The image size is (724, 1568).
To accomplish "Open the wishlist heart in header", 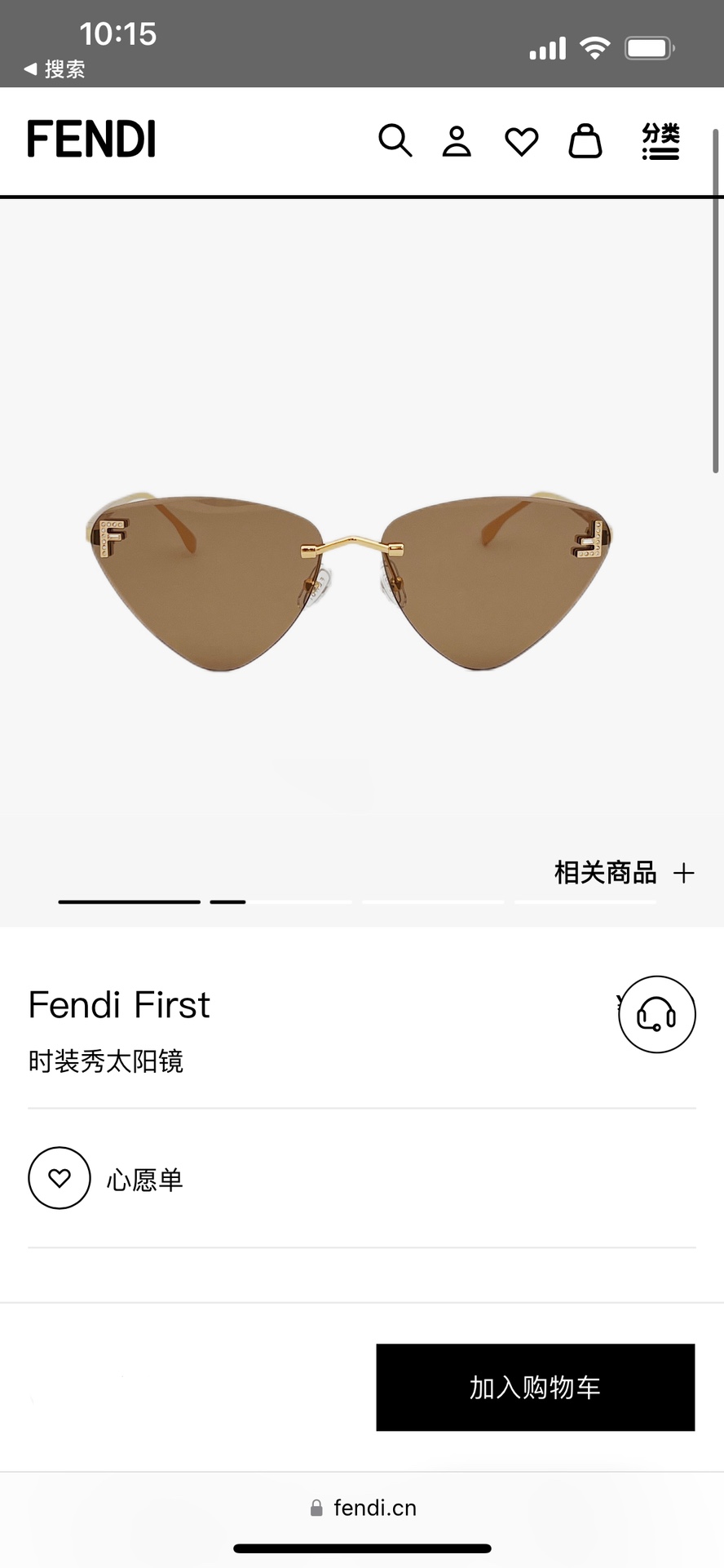I will pos(522,142).
